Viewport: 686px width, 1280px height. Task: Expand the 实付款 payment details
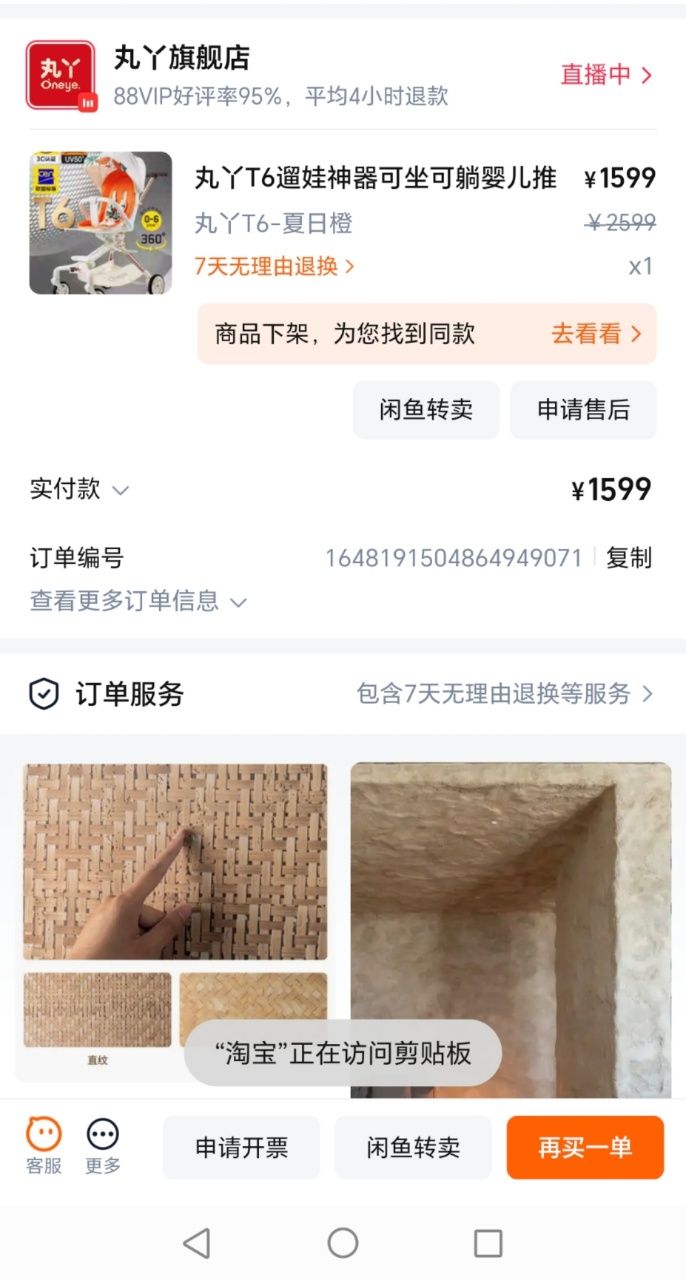click(x=80, y=490)
